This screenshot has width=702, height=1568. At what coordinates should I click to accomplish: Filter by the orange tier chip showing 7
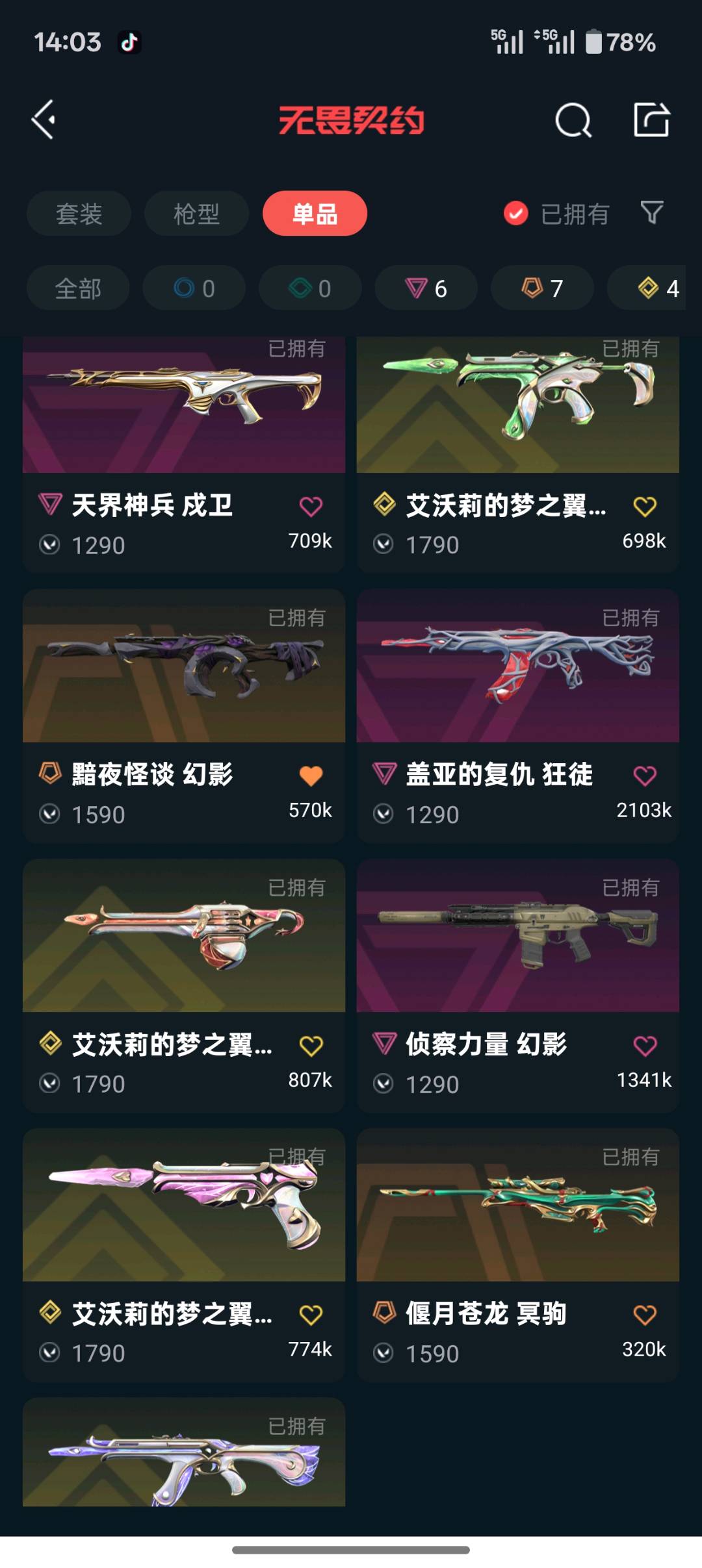pos(542,288)
